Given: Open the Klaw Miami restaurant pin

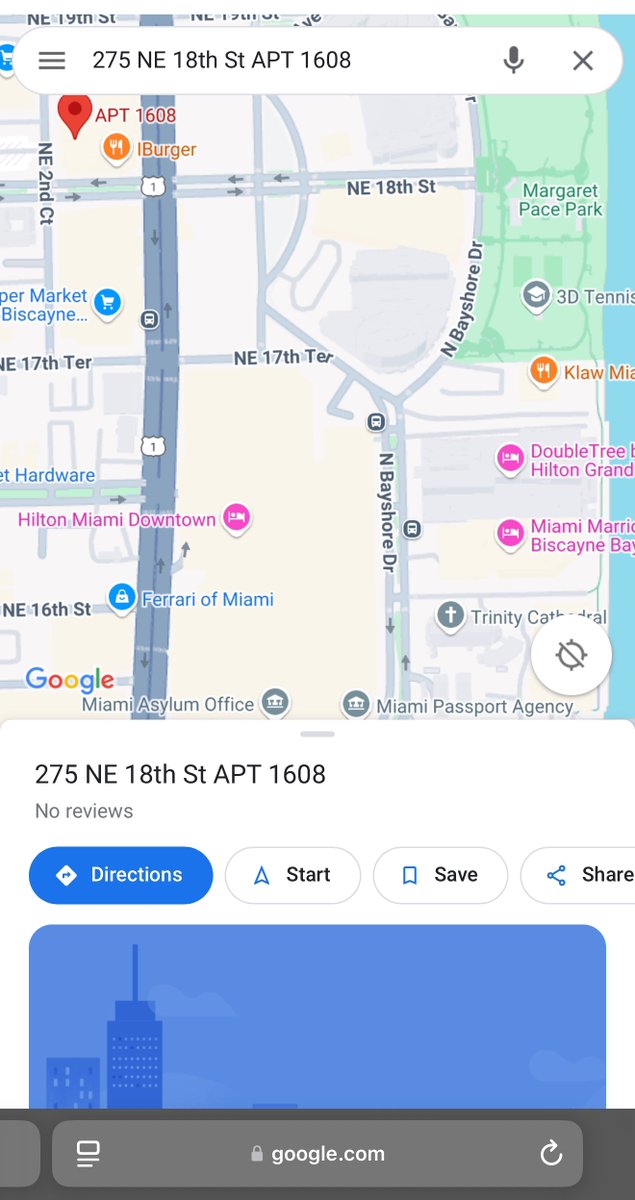Looking at the screenshot, I should pos(543,371).
